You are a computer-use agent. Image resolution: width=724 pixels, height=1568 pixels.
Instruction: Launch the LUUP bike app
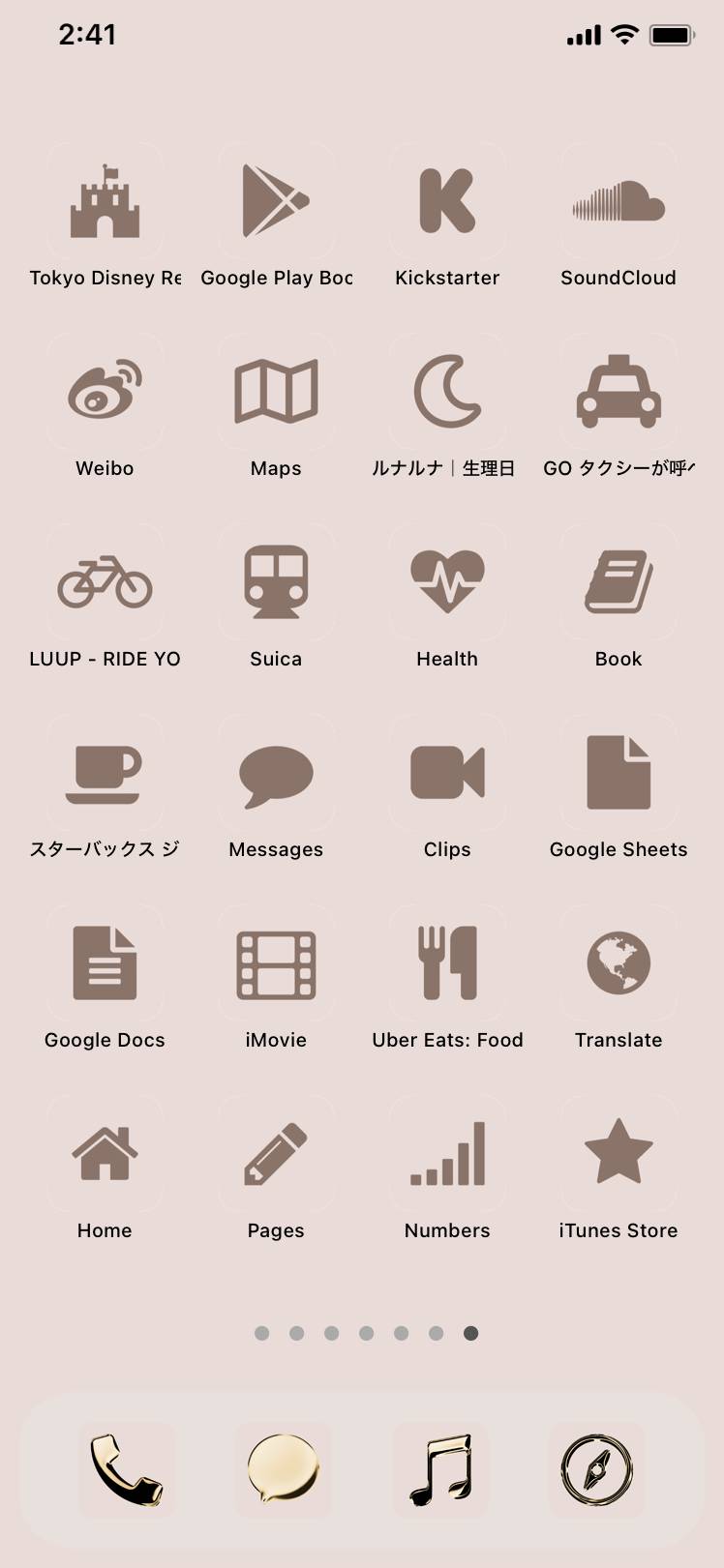tap(105, 582)
